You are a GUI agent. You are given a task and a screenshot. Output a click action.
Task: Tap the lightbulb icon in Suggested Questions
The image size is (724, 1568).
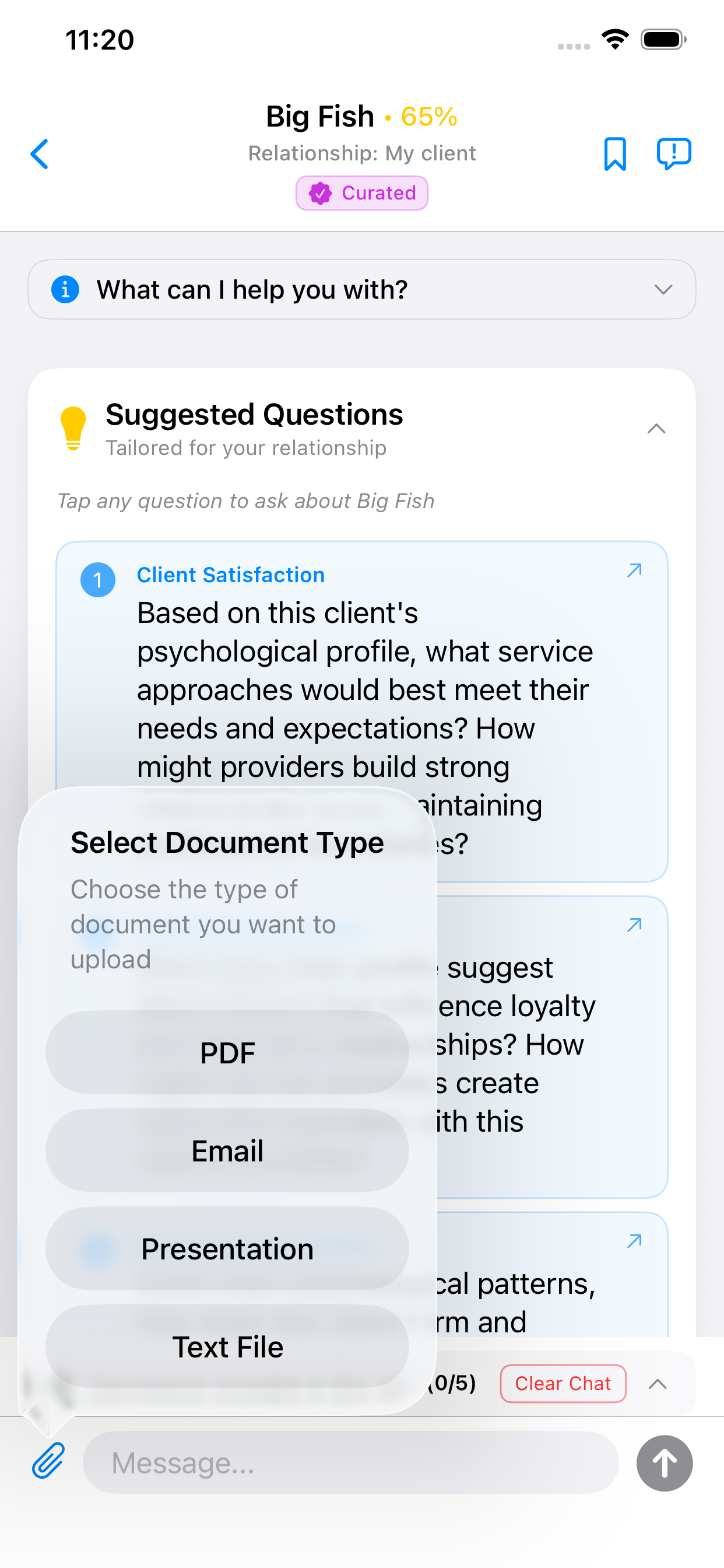pyautogui.click(x=73, y=429)
